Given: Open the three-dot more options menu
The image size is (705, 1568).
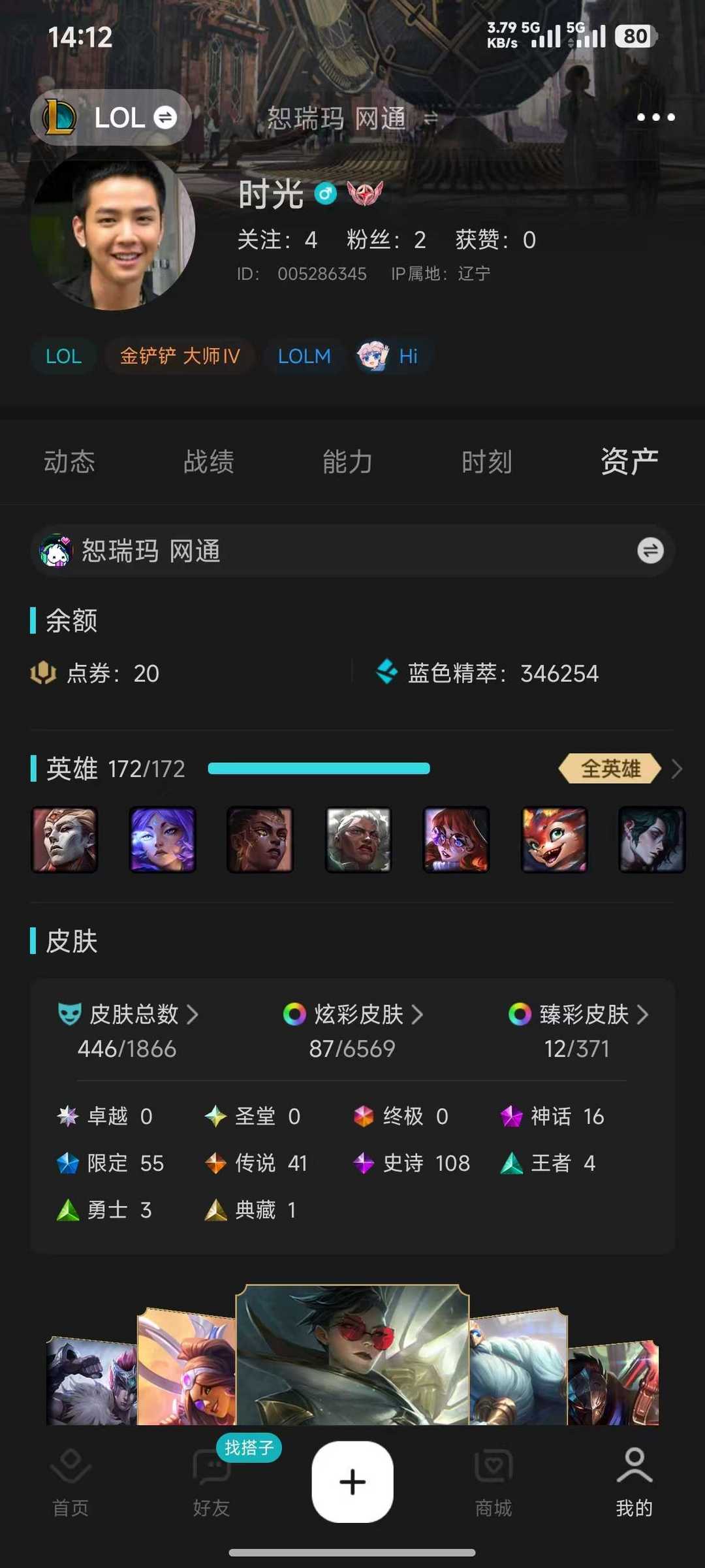Looking at the screenshot, I should click(656, 117).
